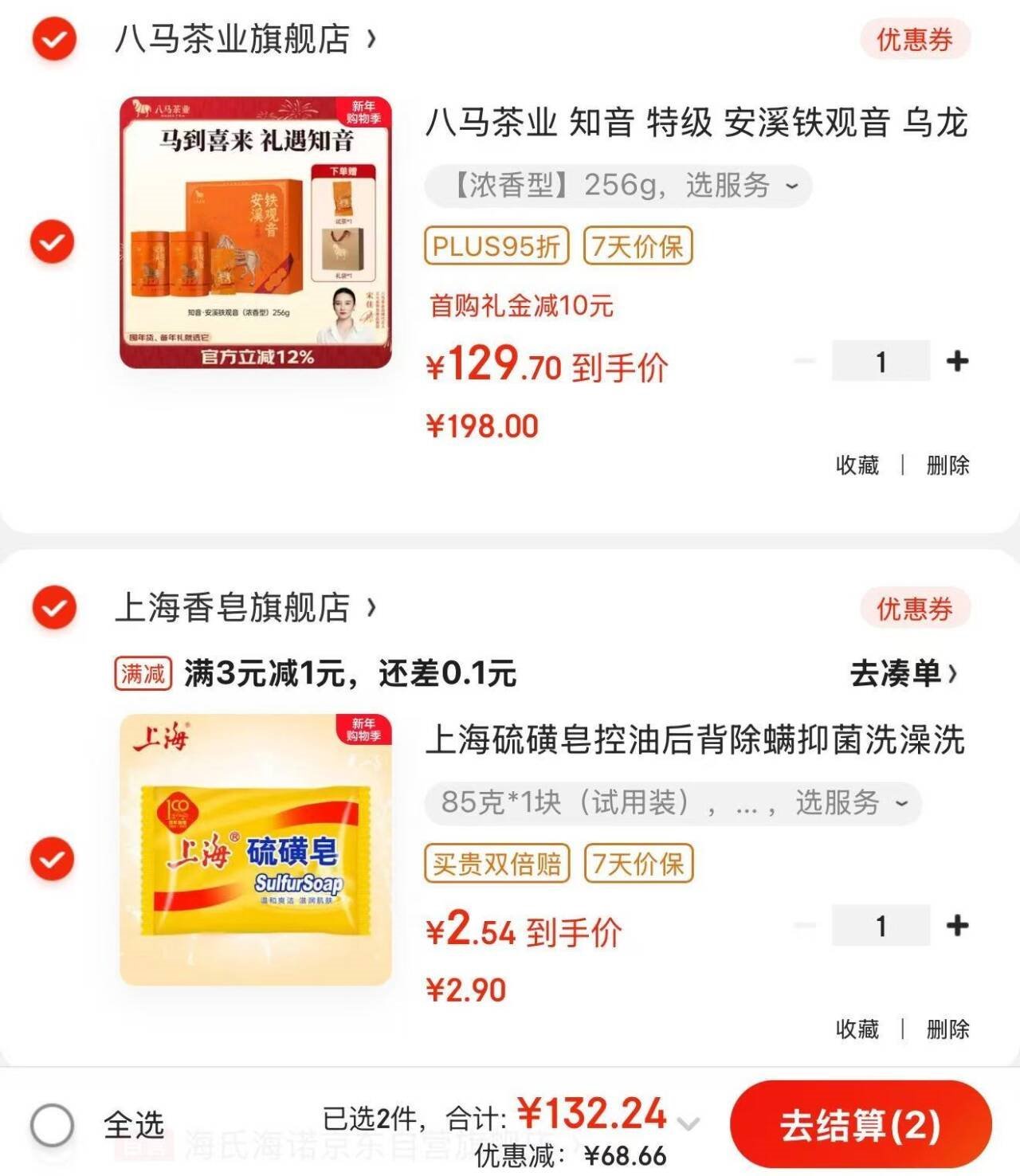The image size is (1020, 1176).
Task: Tap 去凑单 to reach the discount
Action: [x=904, y=674]
